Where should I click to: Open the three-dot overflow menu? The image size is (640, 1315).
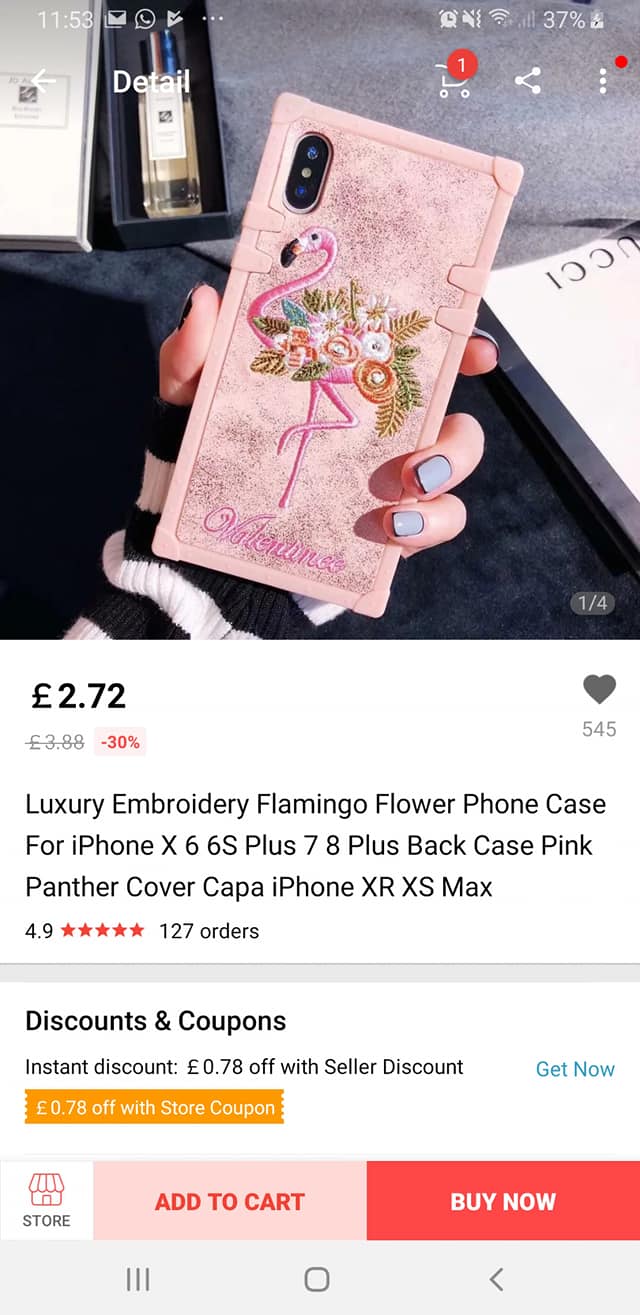(602, 81)
